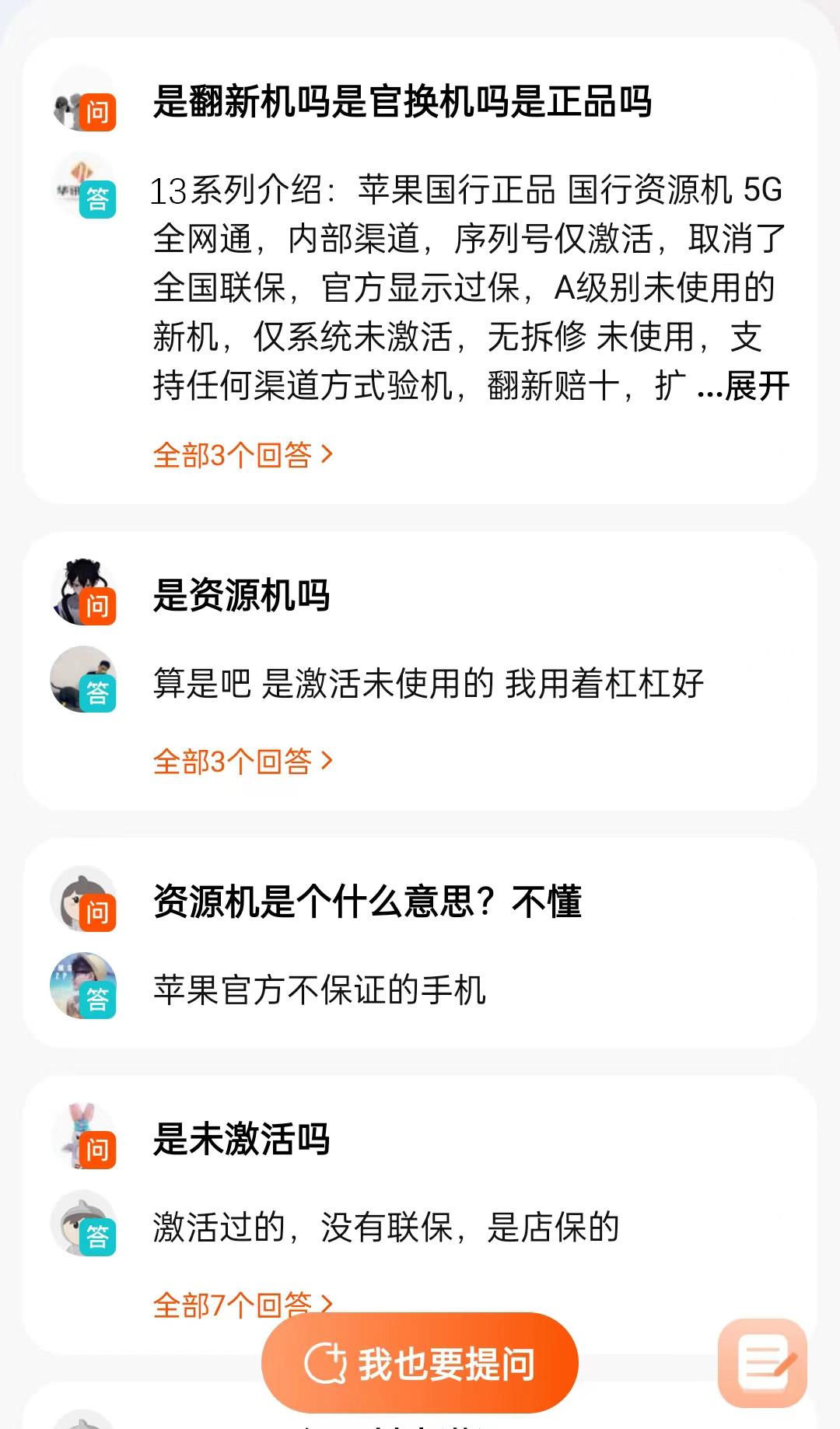Tap 我也要提问 to ask a question

click(x=420, y=1364)
